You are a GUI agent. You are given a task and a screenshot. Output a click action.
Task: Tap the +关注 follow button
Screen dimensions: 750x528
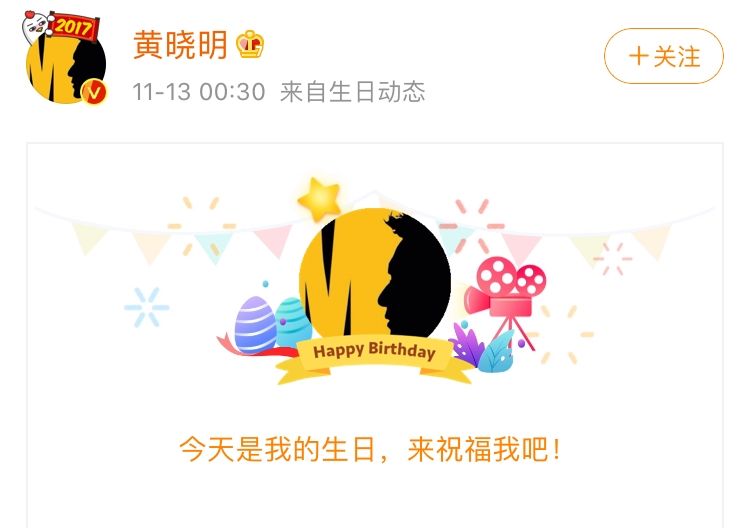pos(663,56)
